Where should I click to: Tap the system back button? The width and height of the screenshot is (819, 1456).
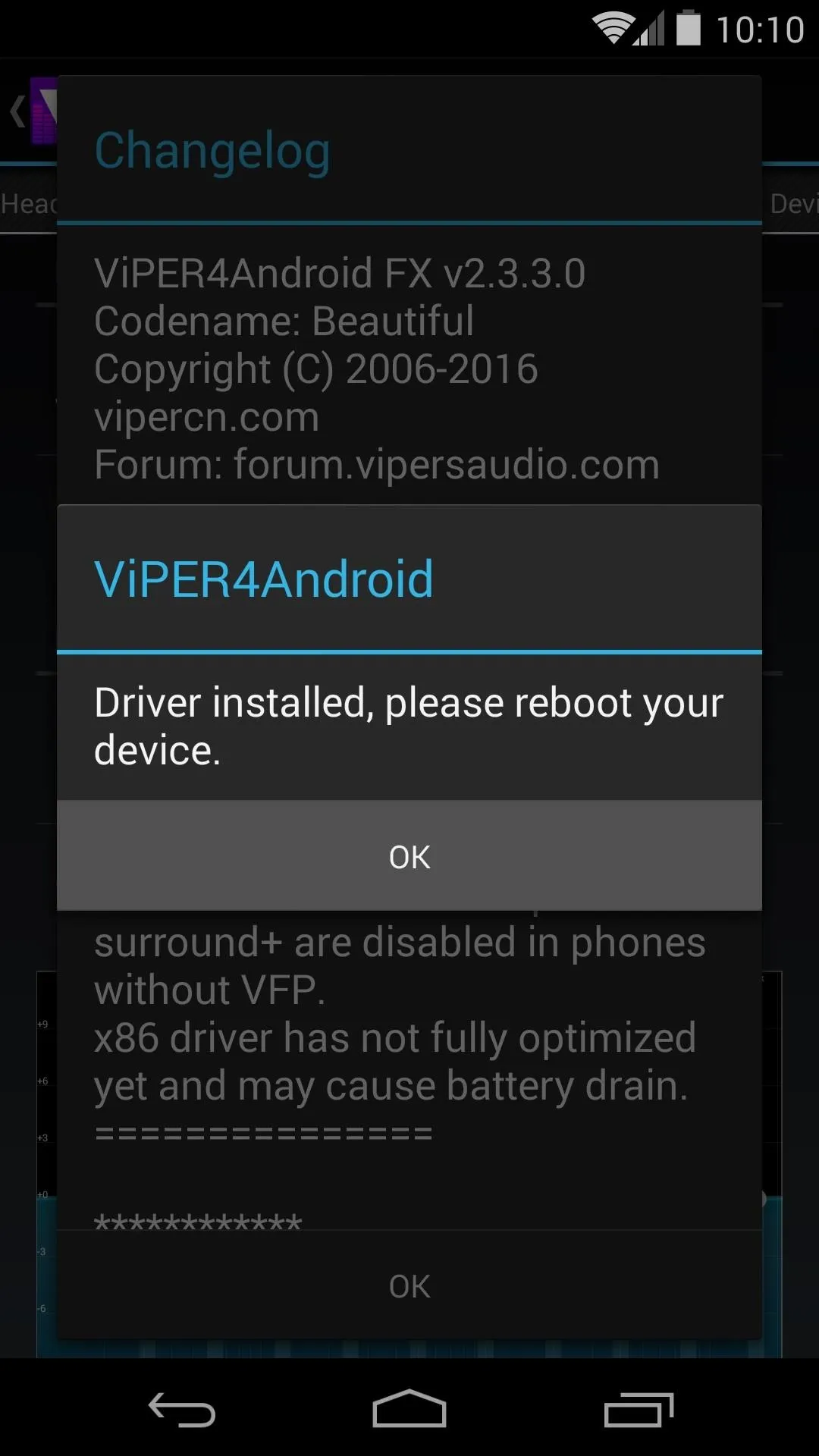(181, 1410)
